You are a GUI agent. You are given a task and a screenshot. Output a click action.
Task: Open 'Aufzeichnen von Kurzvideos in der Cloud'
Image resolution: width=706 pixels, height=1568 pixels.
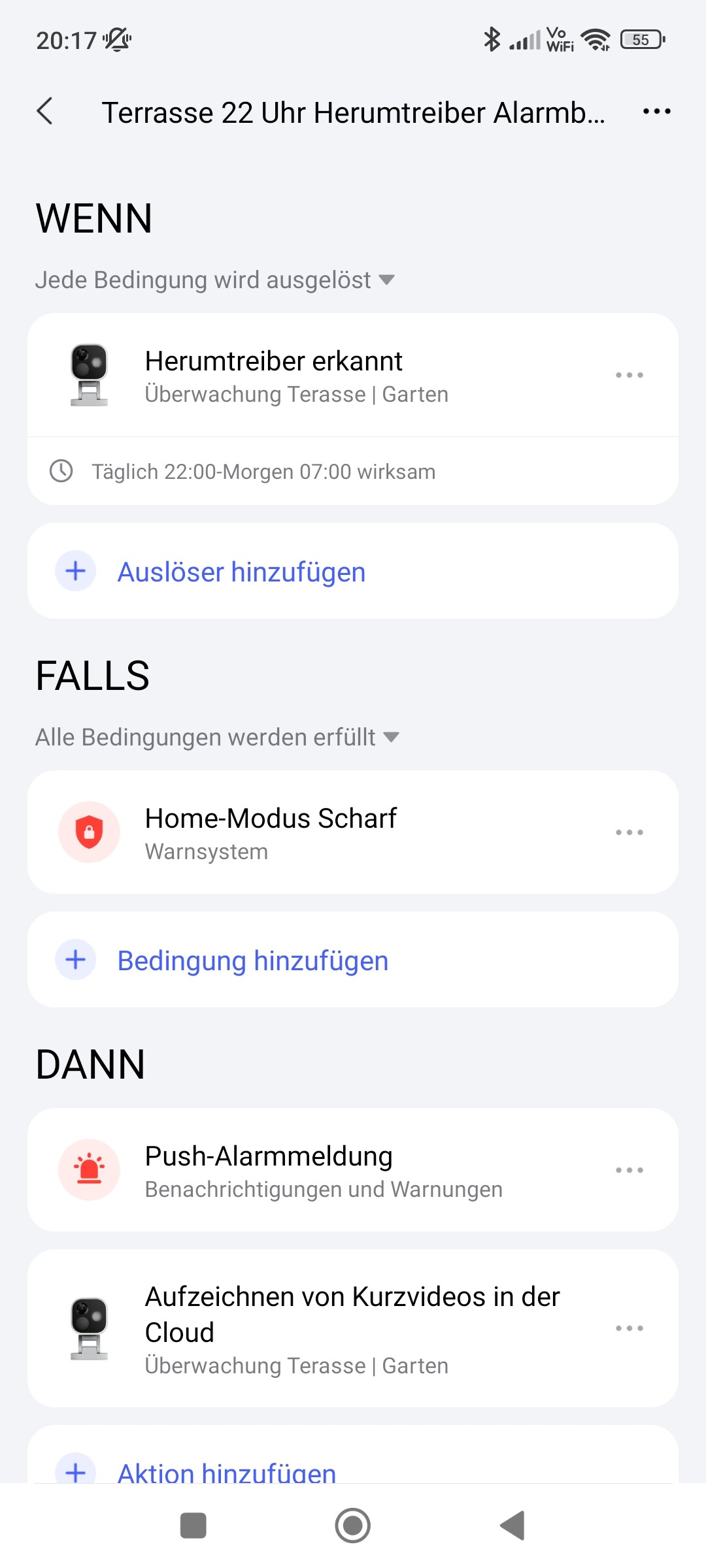click(327, 1328)
